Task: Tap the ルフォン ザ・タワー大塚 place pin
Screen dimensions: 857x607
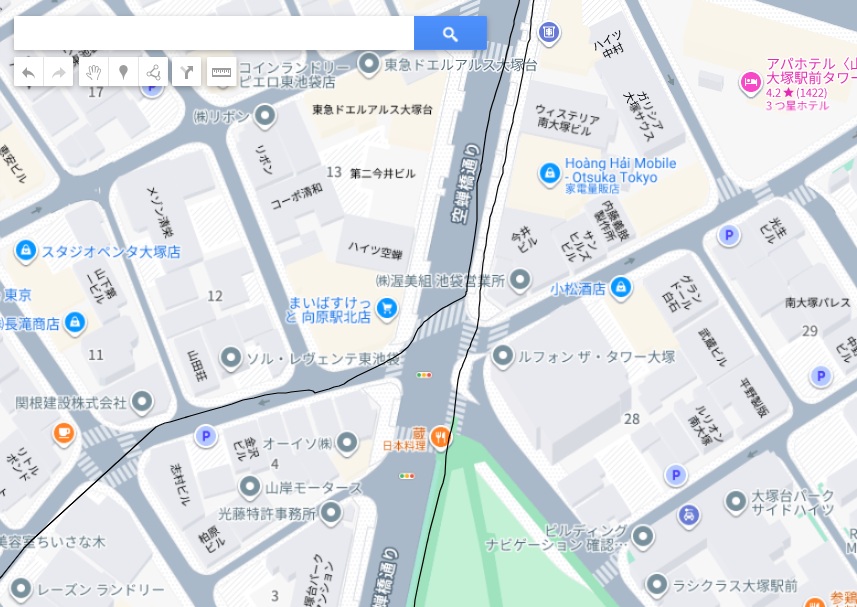Action: click(503, 356)
